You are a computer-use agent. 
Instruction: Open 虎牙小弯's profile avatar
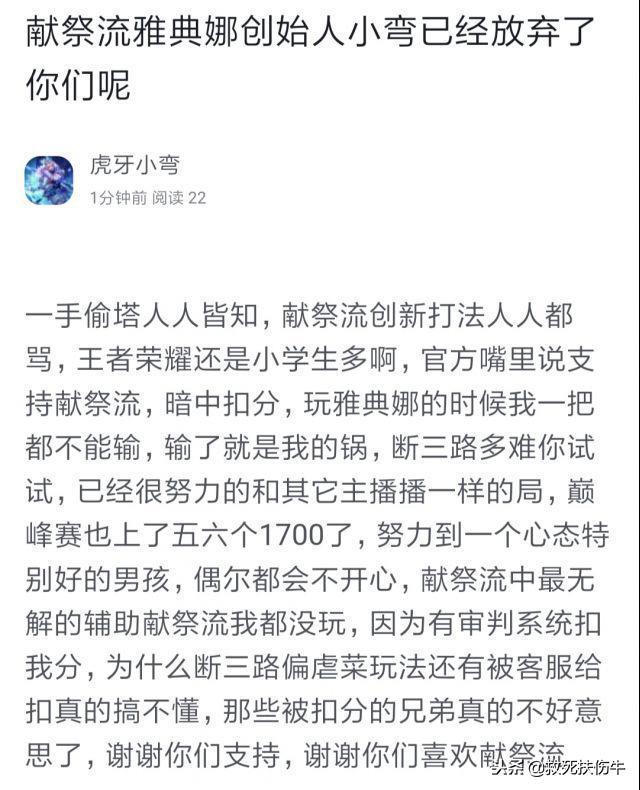click(x=48, y=180)
